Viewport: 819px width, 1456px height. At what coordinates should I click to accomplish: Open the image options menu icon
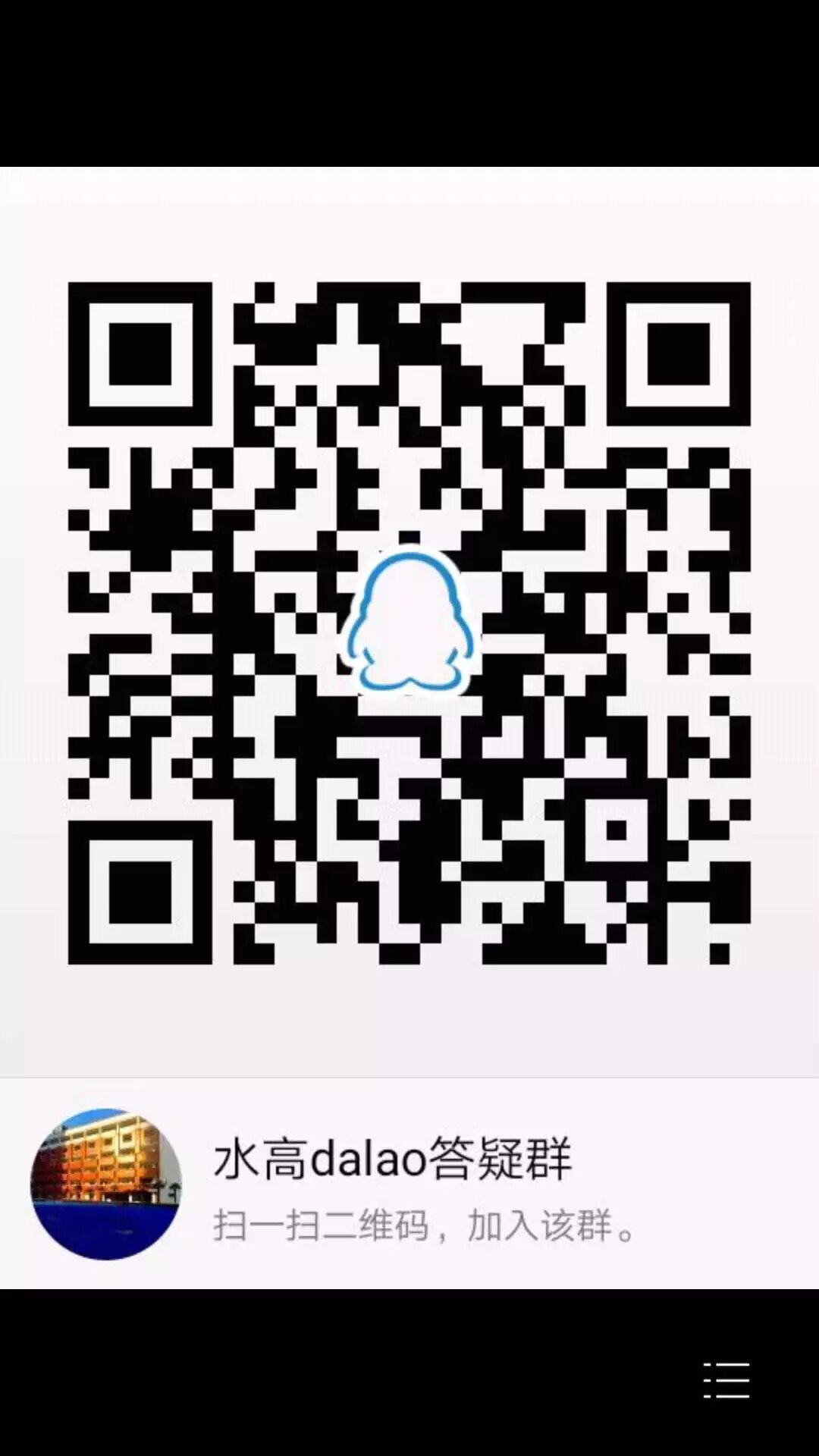click(726, 1380)
